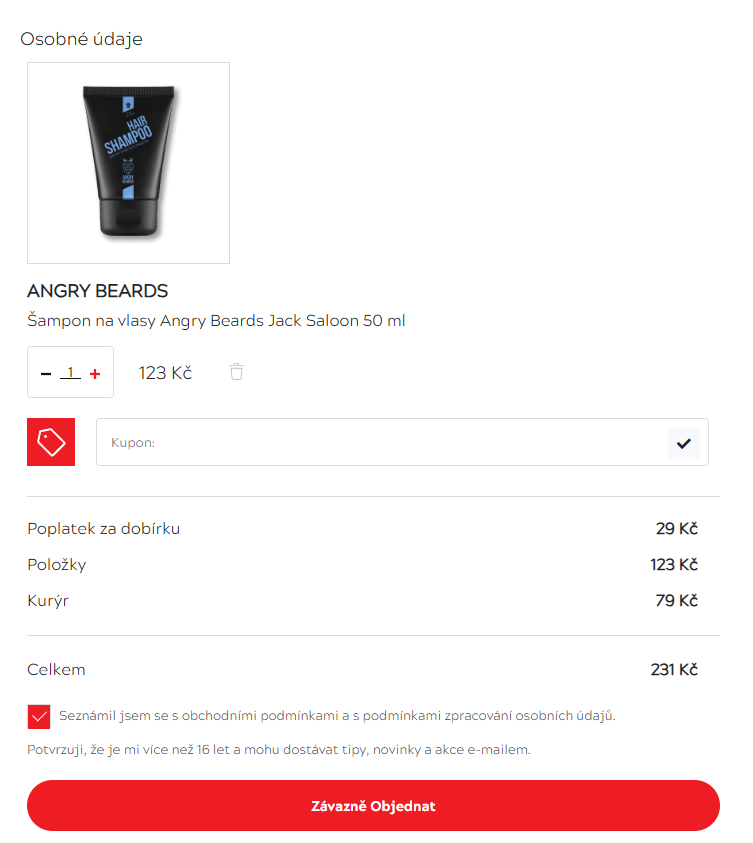Image resolution: width=753 pixels, height=843 pixels.
Task: Open the Angry Beards shampoo product link
Action: 215,321
